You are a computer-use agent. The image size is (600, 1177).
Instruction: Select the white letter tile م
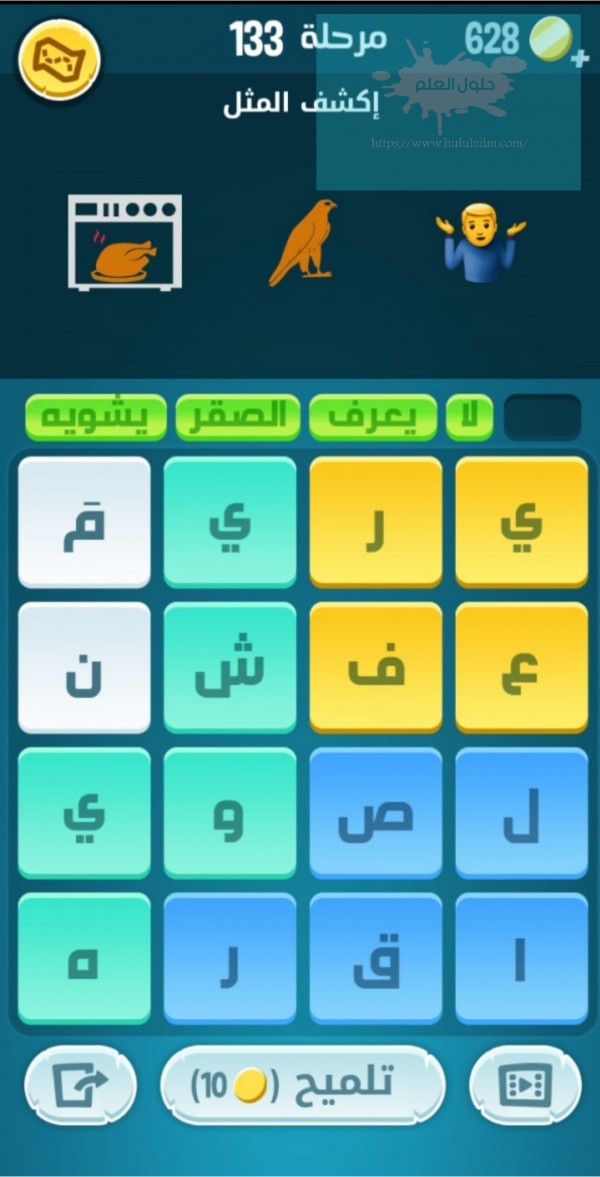click(84, 521)
